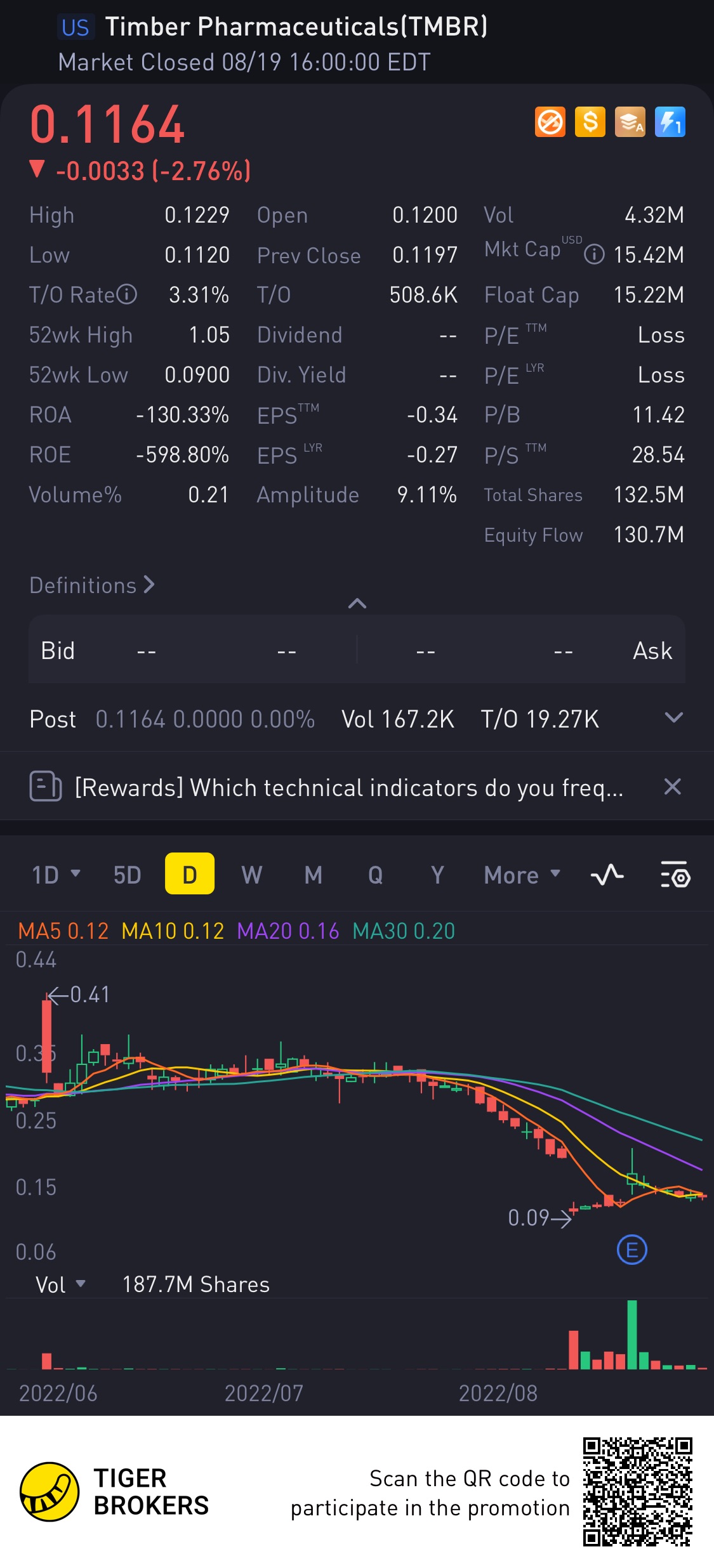The image size is (714, 1568).
Task: Switch chart to 5D view
Action: 127,875
